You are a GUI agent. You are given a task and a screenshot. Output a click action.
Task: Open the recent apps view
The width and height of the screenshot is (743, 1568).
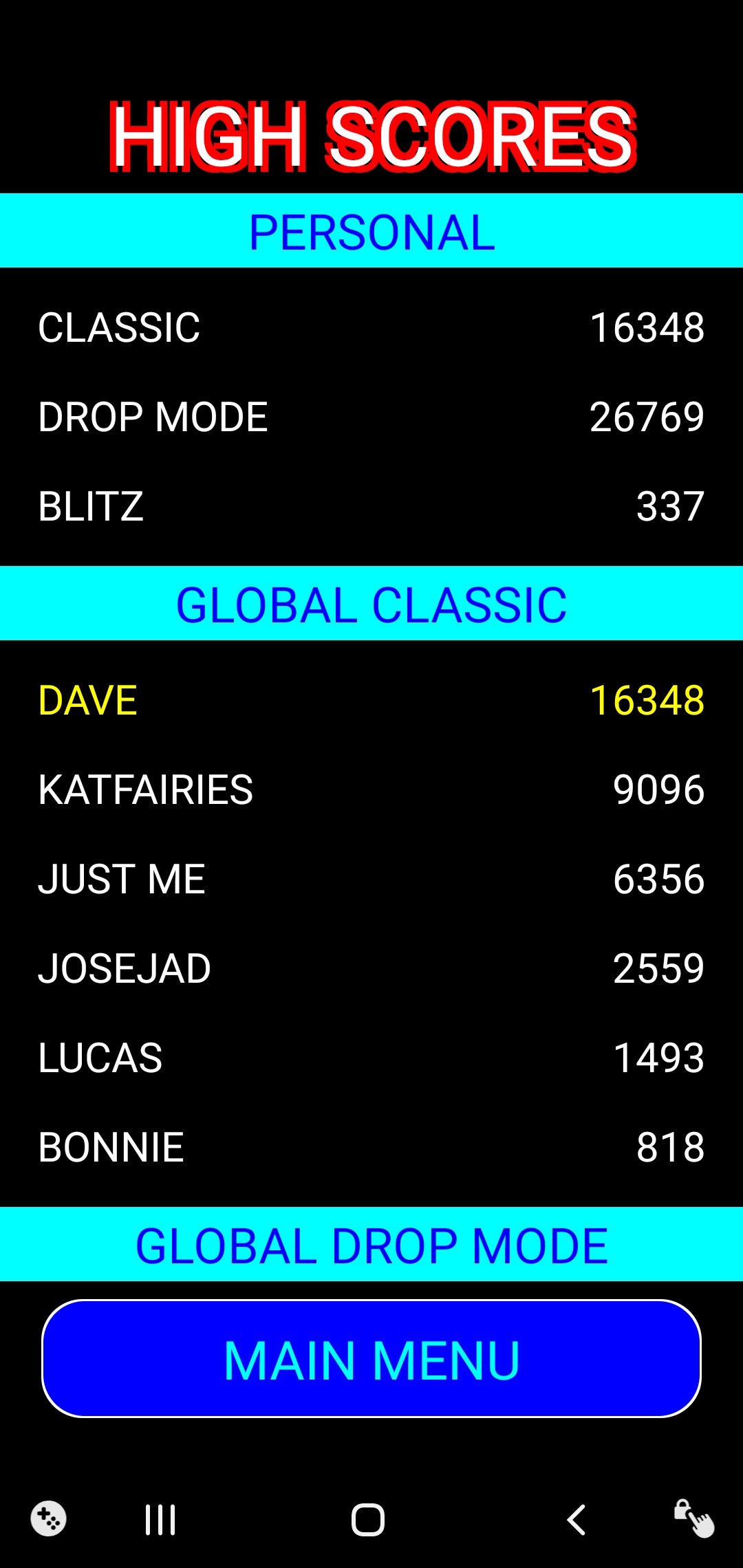(x=160, y=1520)
